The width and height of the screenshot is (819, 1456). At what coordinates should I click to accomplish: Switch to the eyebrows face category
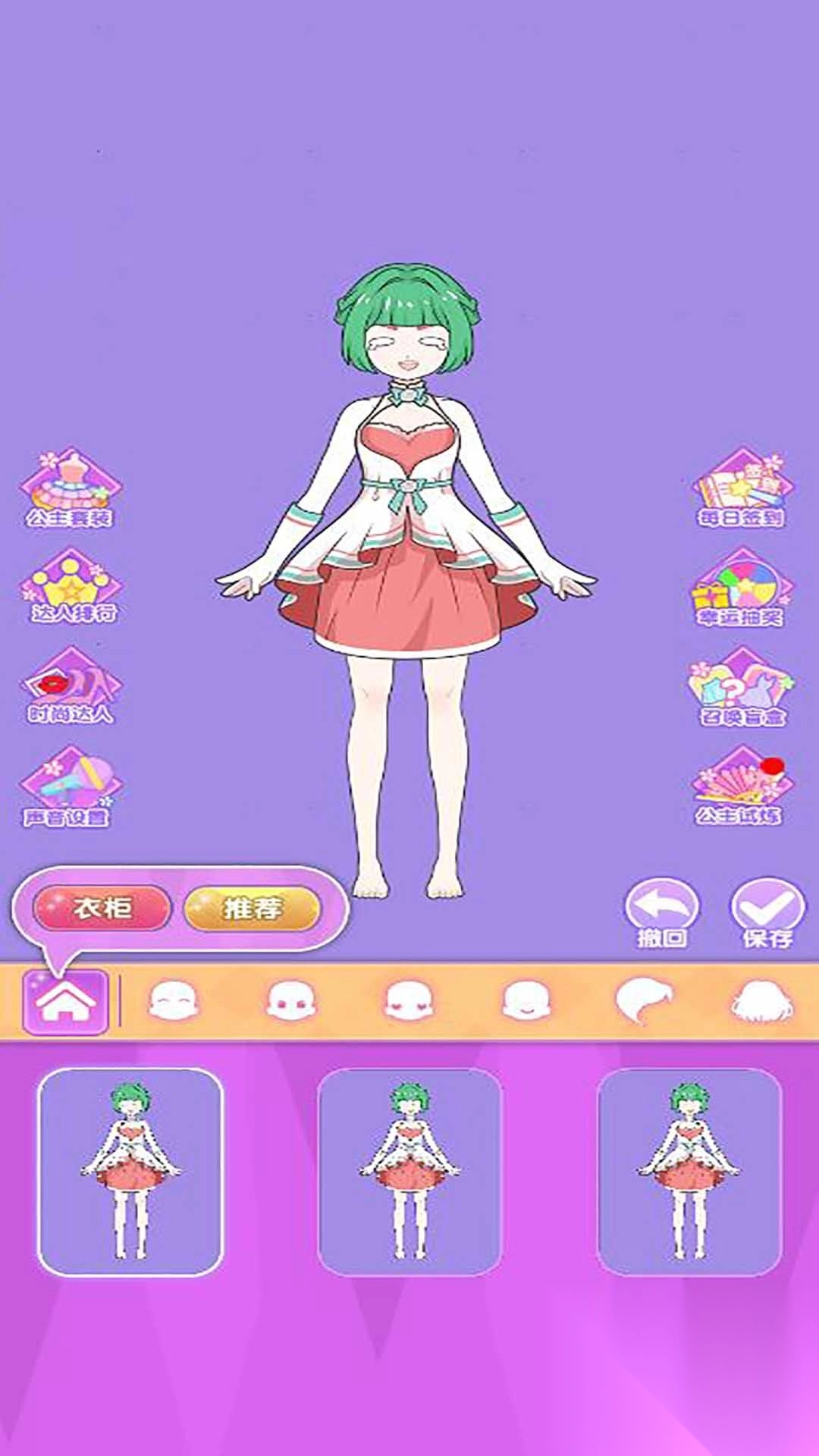point(174,1002)
